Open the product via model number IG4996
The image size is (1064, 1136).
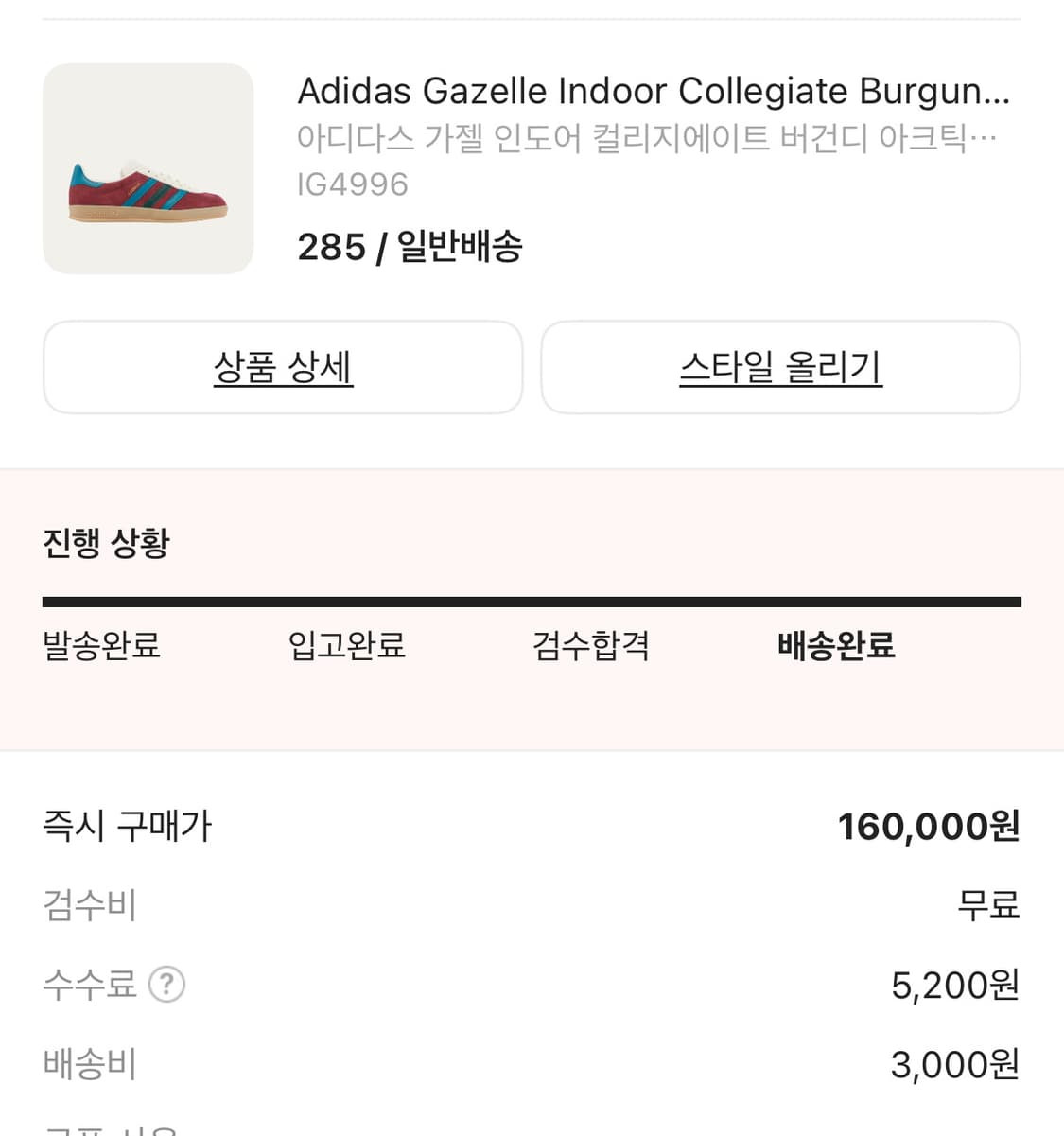[352, 184]
